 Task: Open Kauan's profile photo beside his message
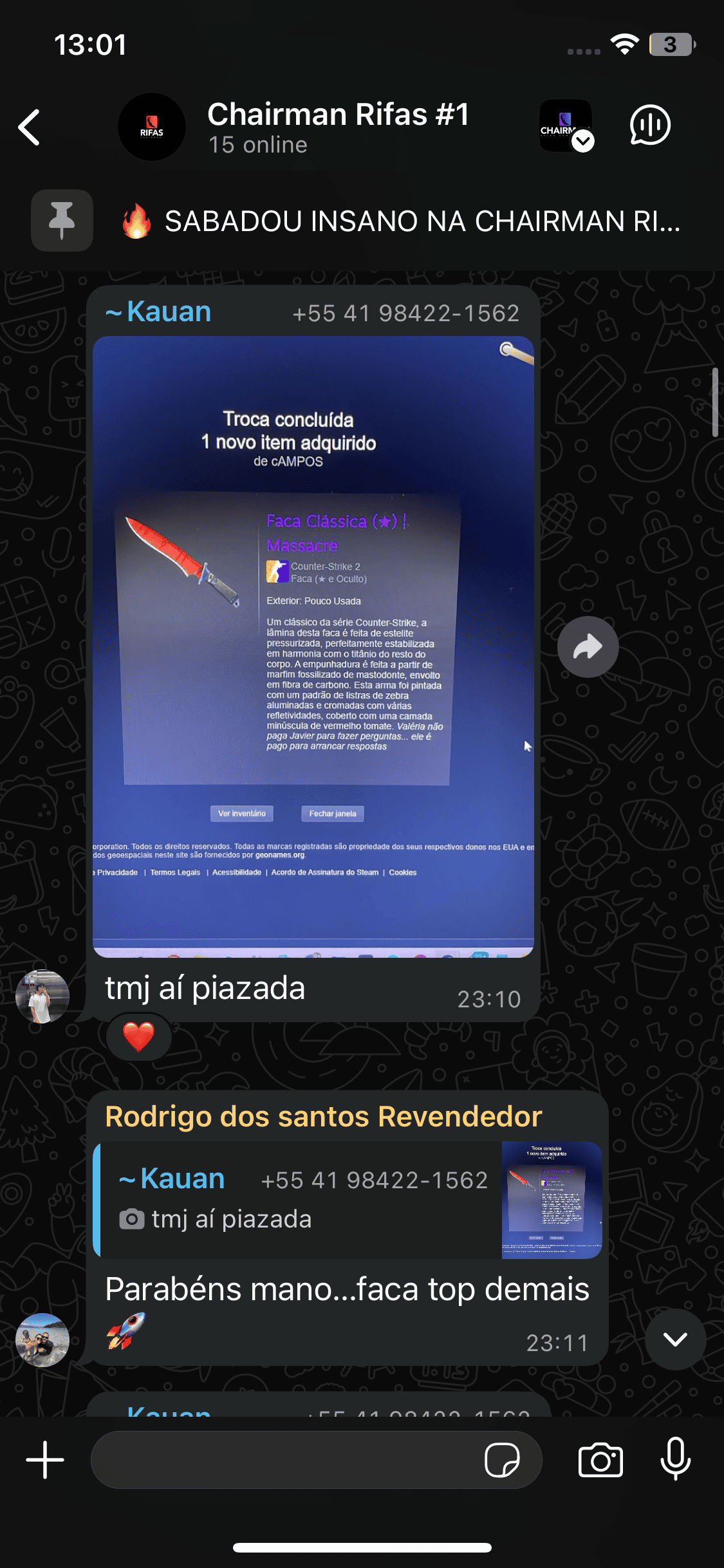(42, 996)
